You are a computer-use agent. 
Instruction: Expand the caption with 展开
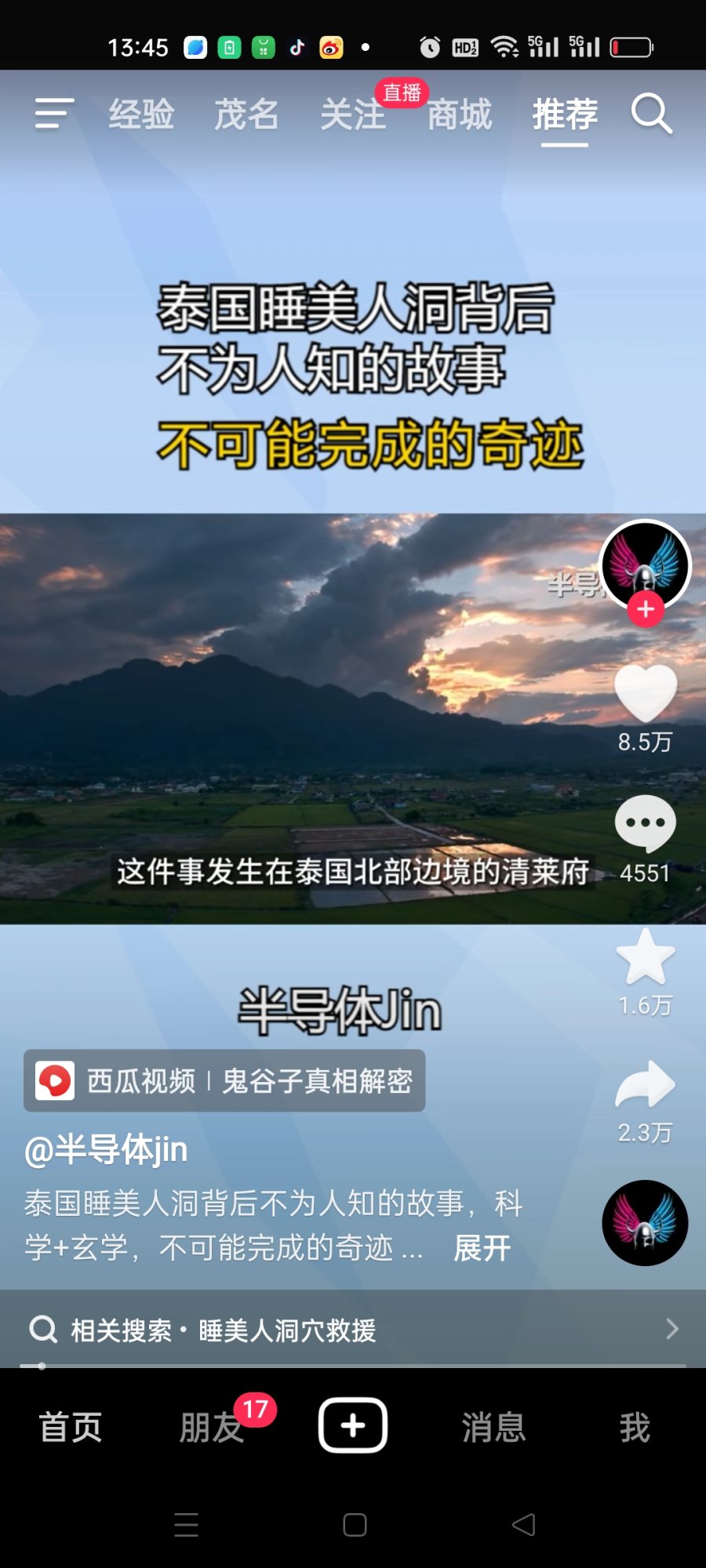click(x=482, y=1247)
